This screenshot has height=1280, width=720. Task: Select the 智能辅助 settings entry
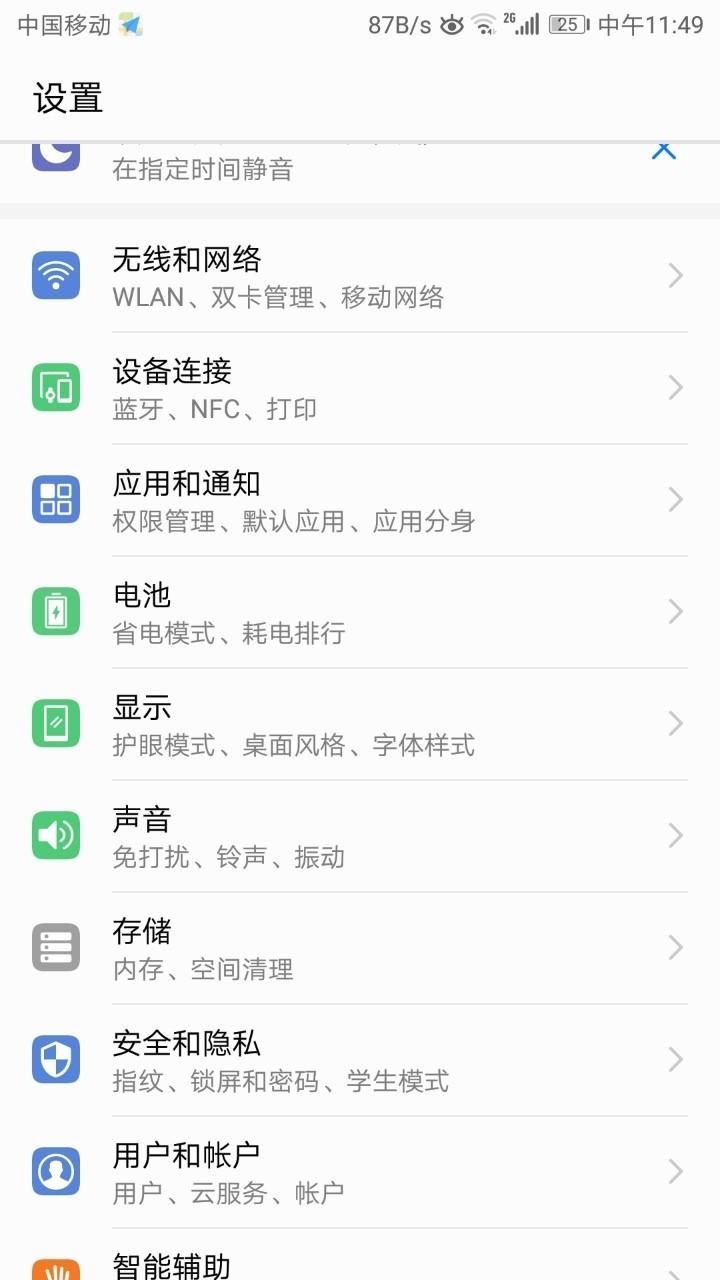(x=360, y=1265)
